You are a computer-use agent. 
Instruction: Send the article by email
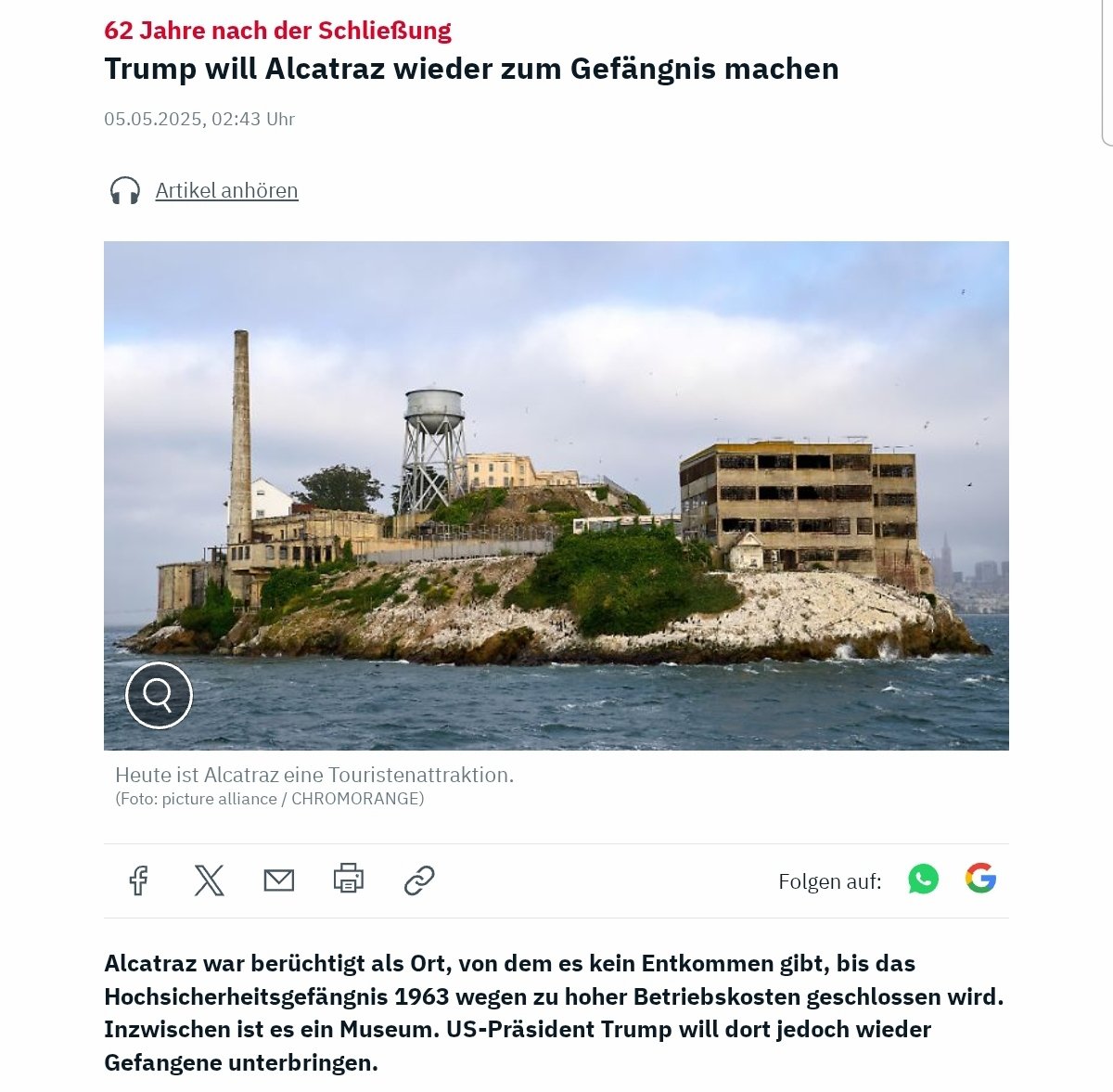click(278, 880)
